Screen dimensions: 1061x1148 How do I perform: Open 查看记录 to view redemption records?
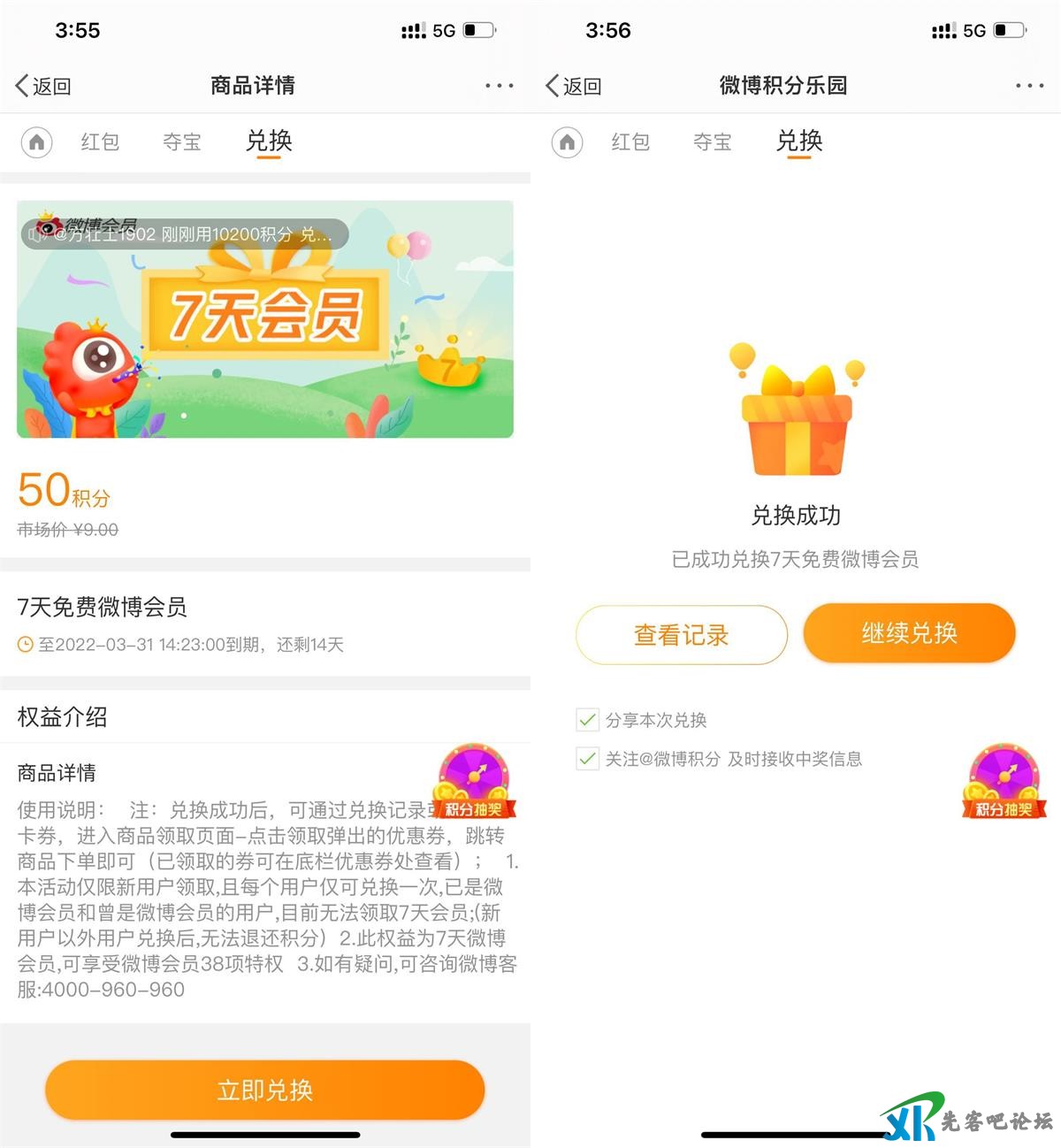click(x=681, y=634)
